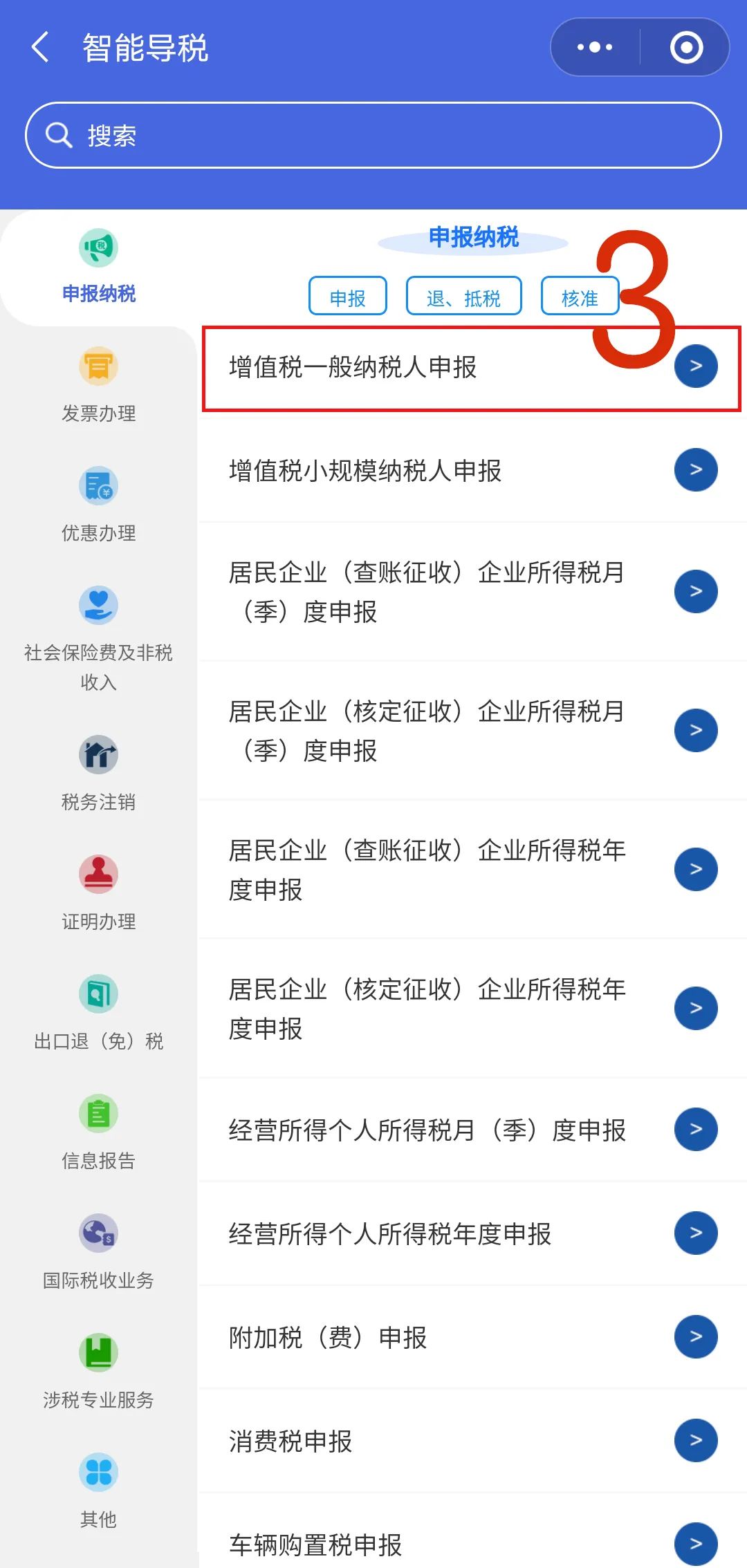Viewport: 747px width, 1568px height.
Task: Tap the 搜索 search box
Action: pos(373,136)
